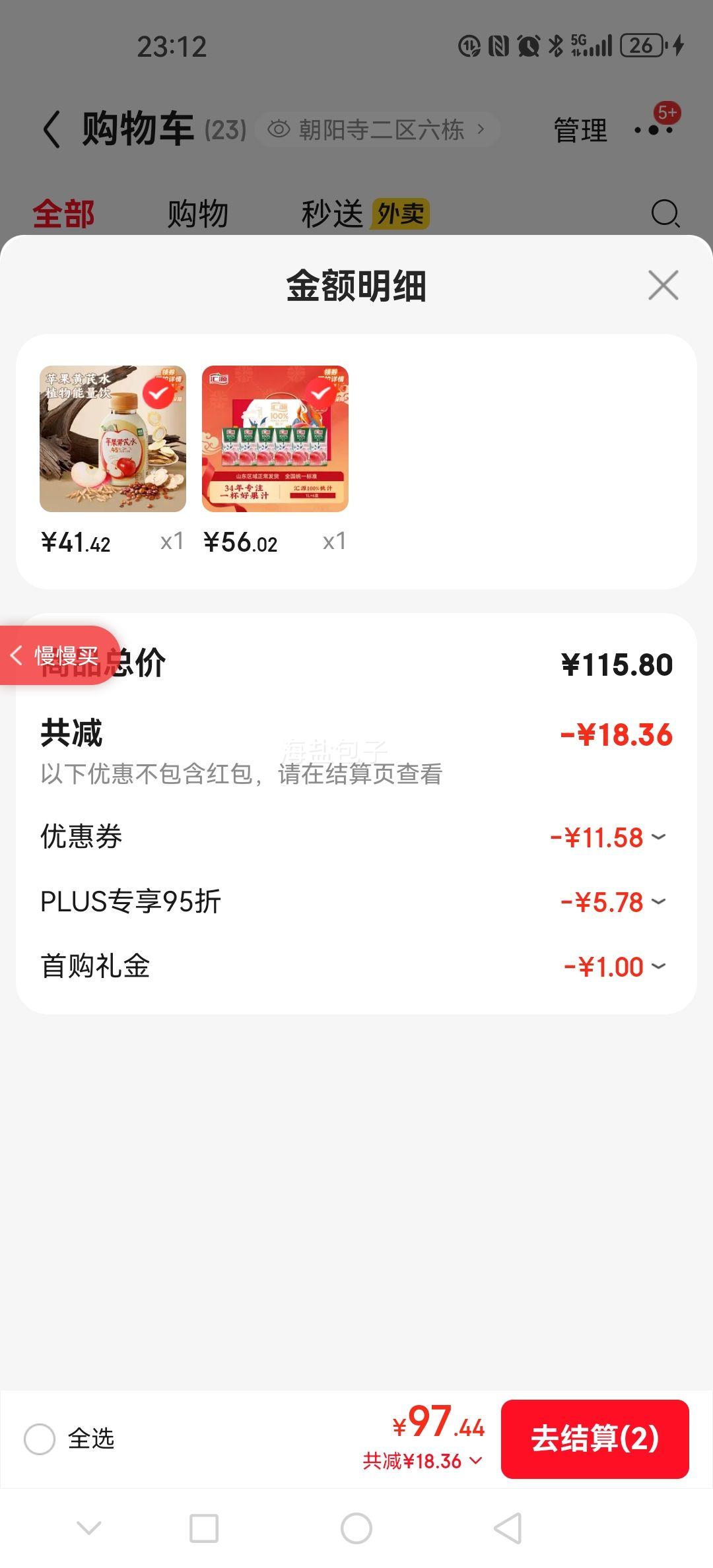Open the Huiyuan juice product thumbnail
The width and height of the screenshot is (713, 1568).
pos(275,439)
